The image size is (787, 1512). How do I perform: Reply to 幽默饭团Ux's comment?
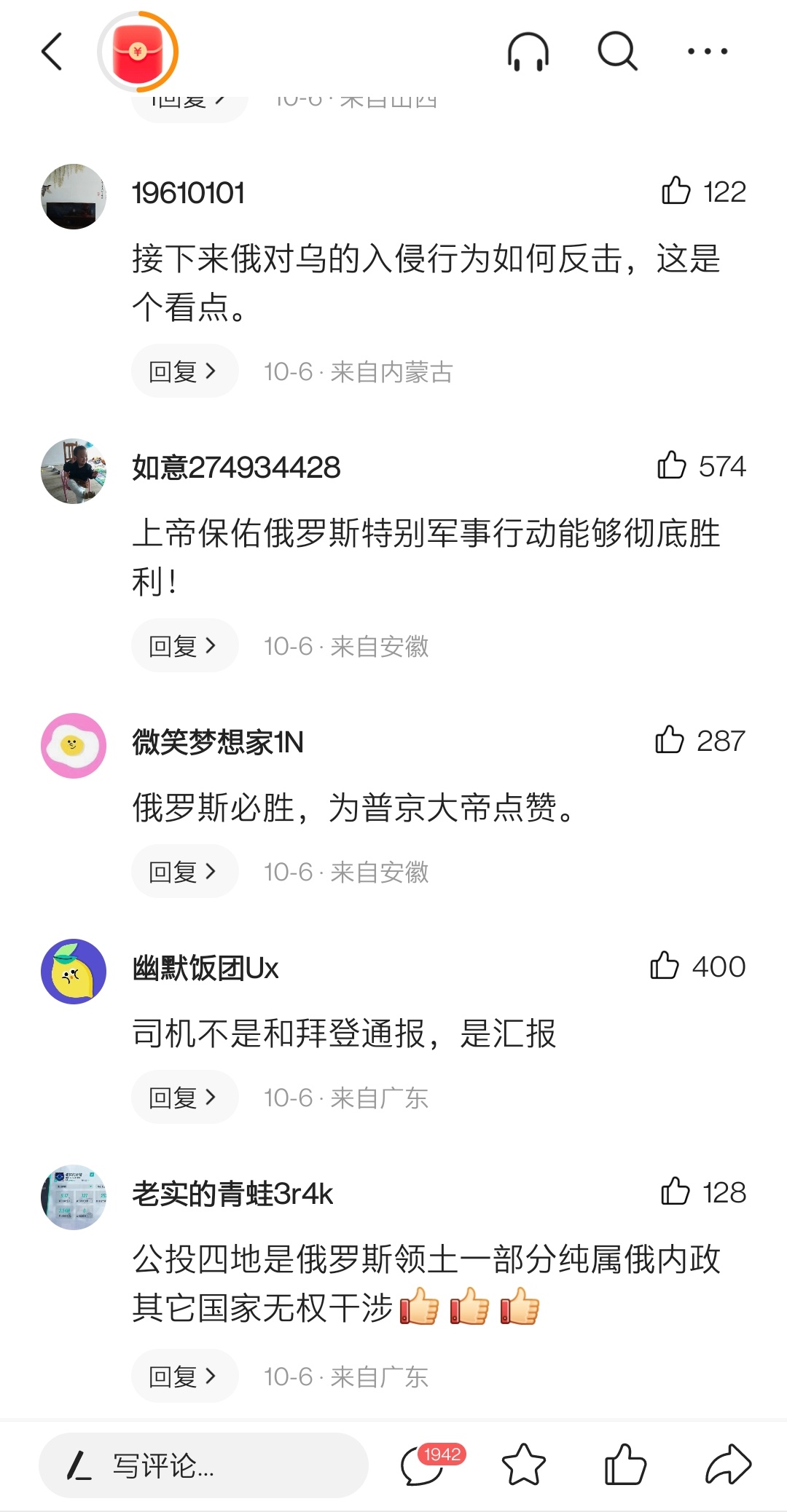pyautogui.click(x=185, y=1098)
